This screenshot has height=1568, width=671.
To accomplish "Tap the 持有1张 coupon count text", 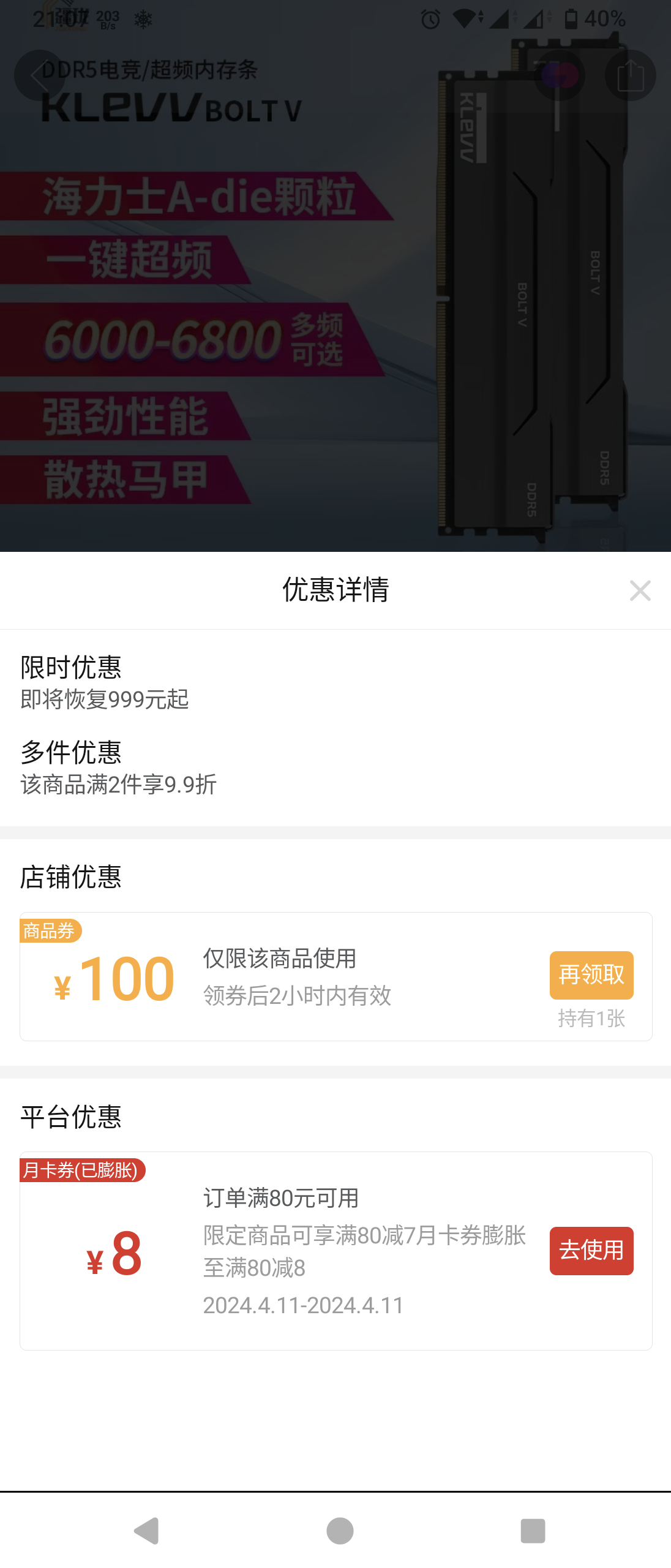I will pos(590,1021).
